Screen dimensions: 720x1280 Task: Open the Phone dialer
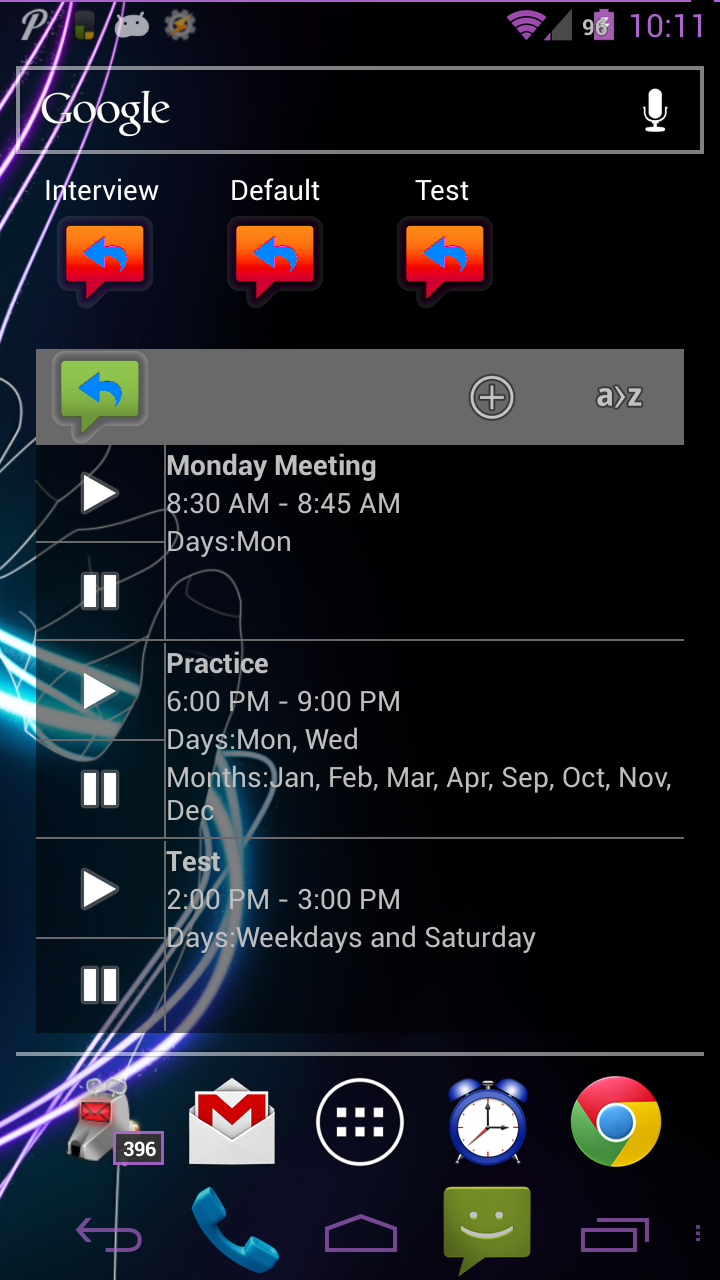pyautogui.click(x=234, y=1230)
